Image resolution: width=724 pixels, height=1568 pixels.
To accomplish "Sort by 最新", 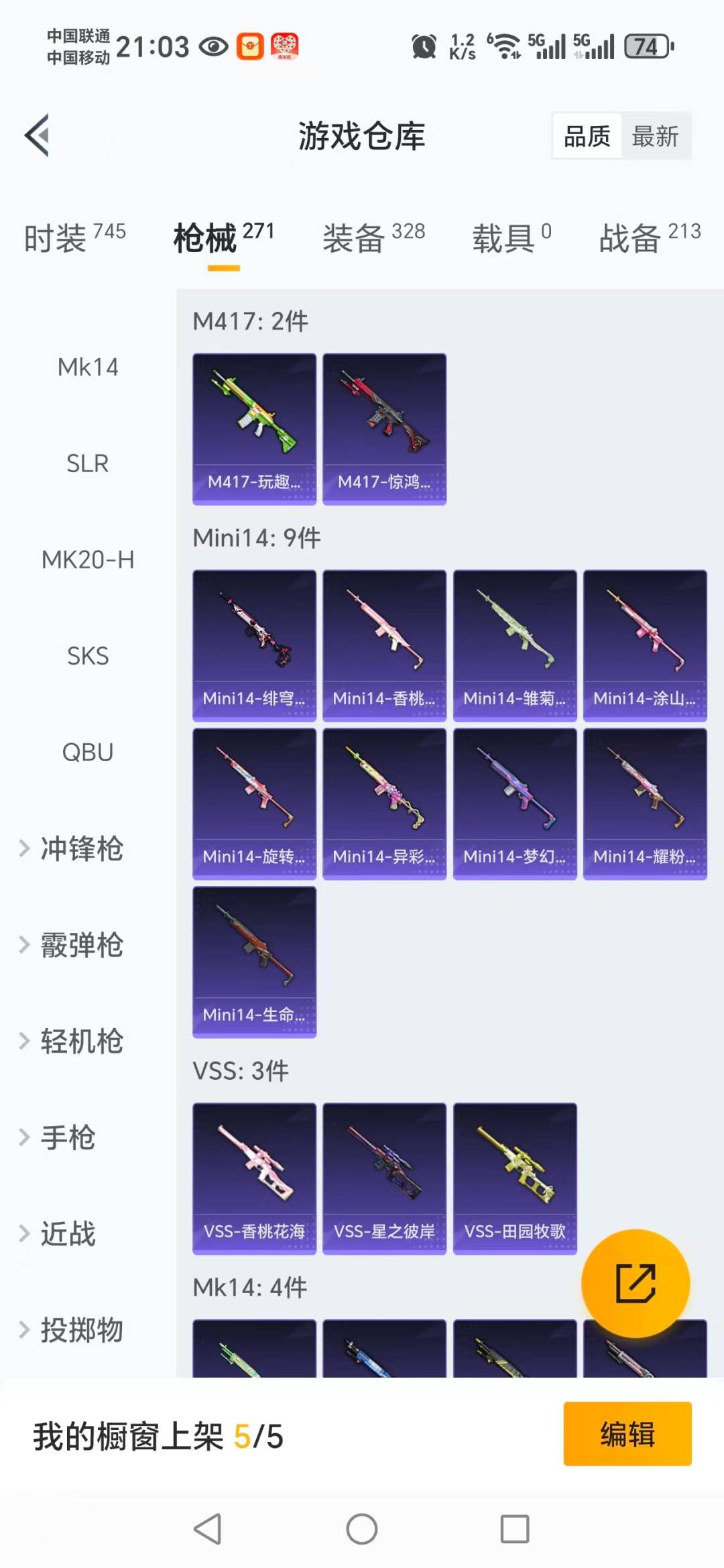I will (x=655, y=136).
